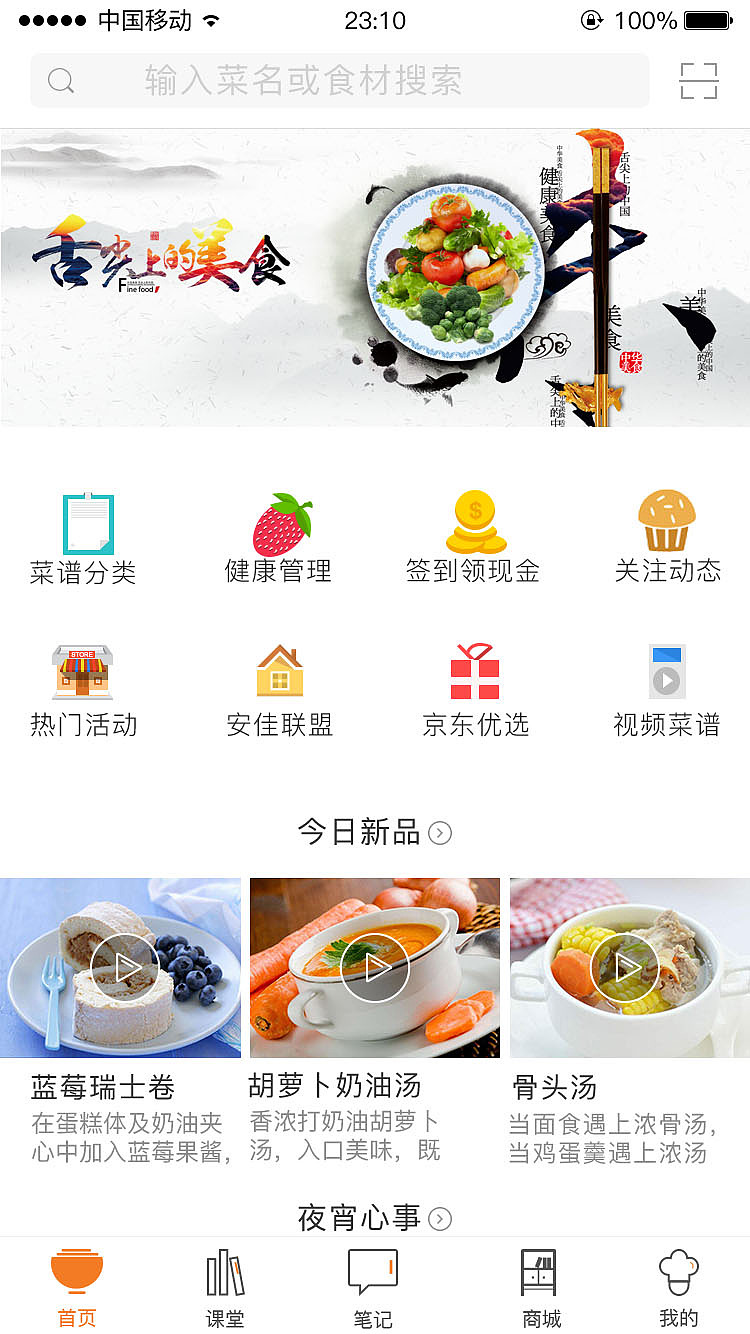Screen dimensions: 750x1334
Task: Switch to the 商城 tab
Action: (540, 1288)
